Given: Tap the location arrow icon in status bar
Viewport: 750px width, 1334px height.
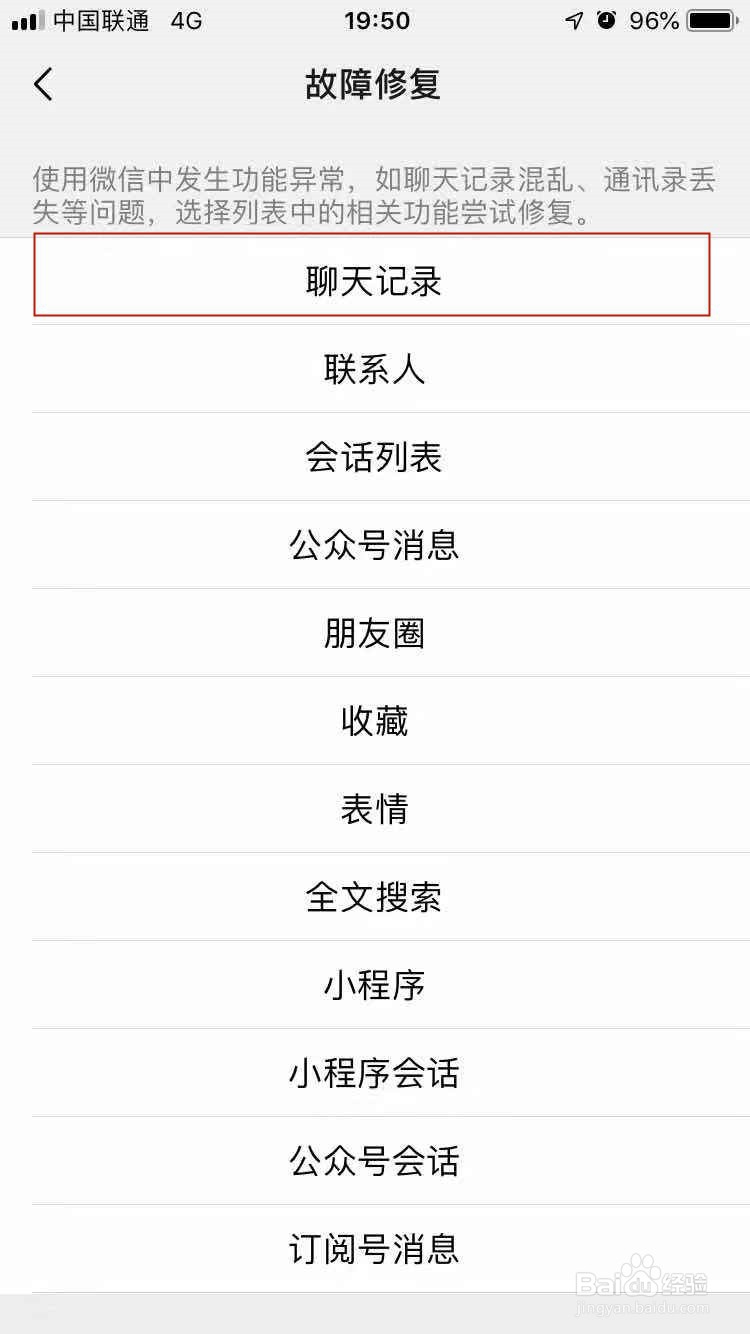Looking at the screenshot, I should (573, 20).
